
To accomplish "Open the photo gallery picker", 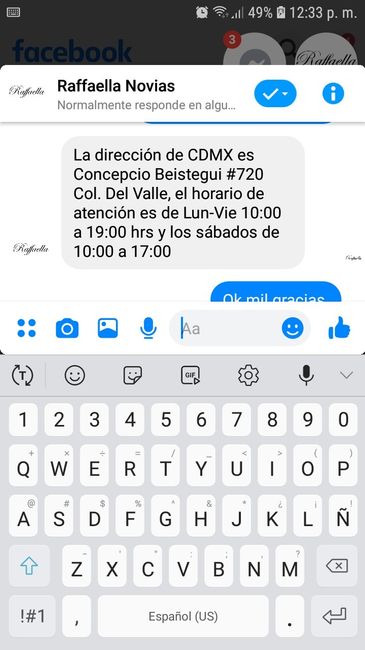I will pyautogui.click(x=108, y=328).
